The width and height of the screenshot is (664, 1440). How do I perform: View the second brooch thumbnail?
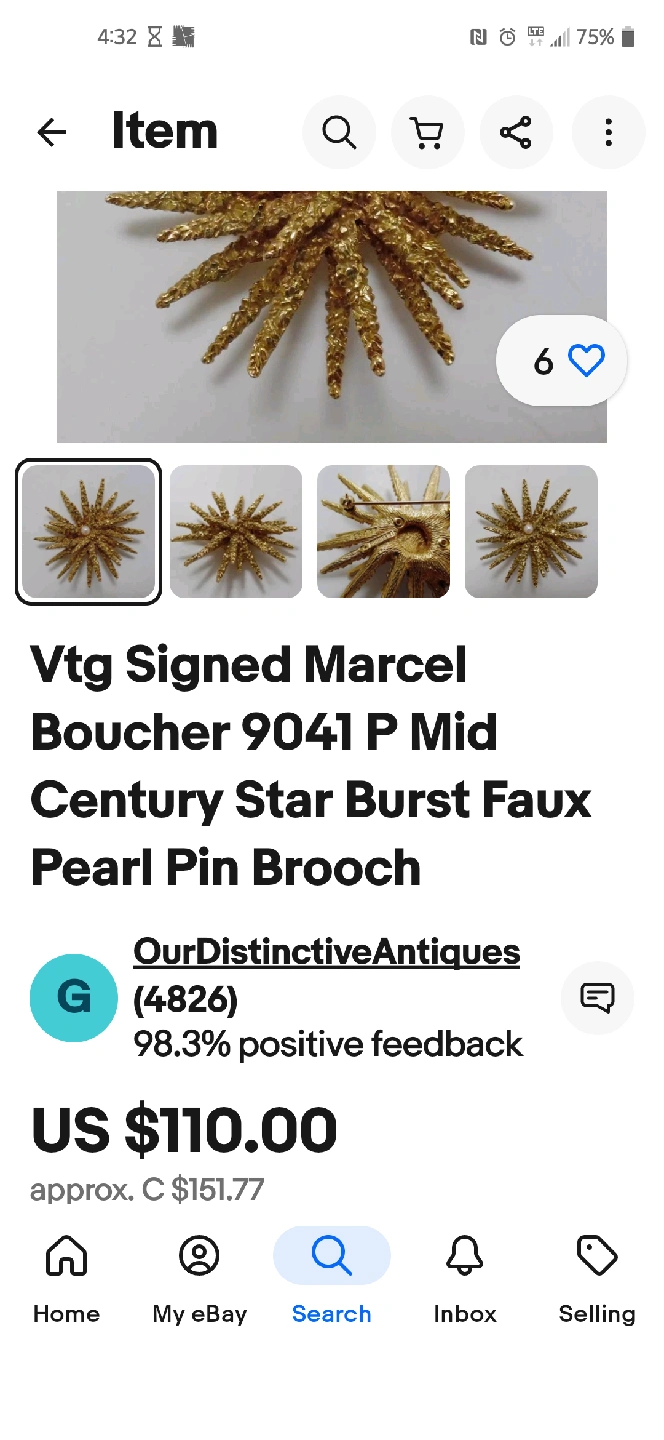click(236, 532)
